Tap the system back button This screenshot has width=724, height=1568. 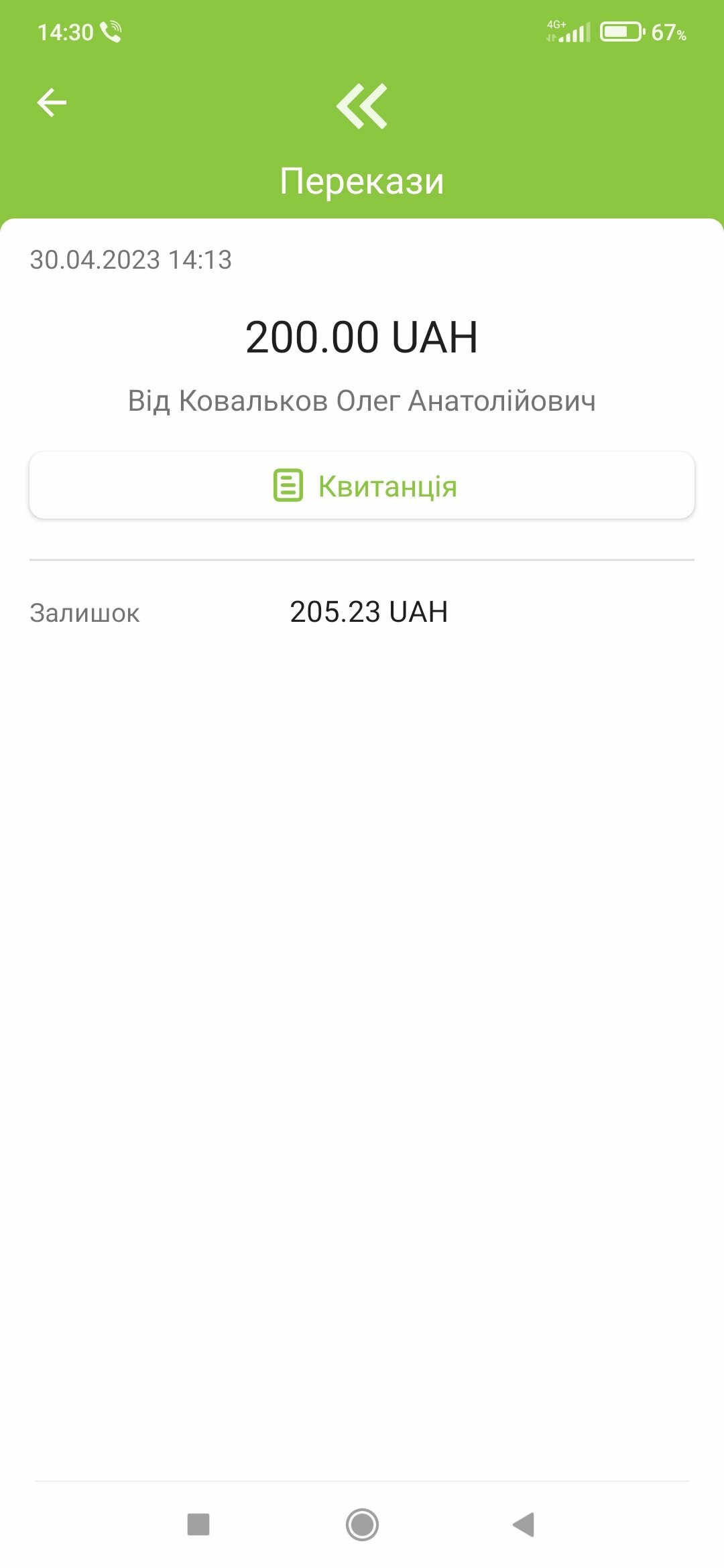524,1524
